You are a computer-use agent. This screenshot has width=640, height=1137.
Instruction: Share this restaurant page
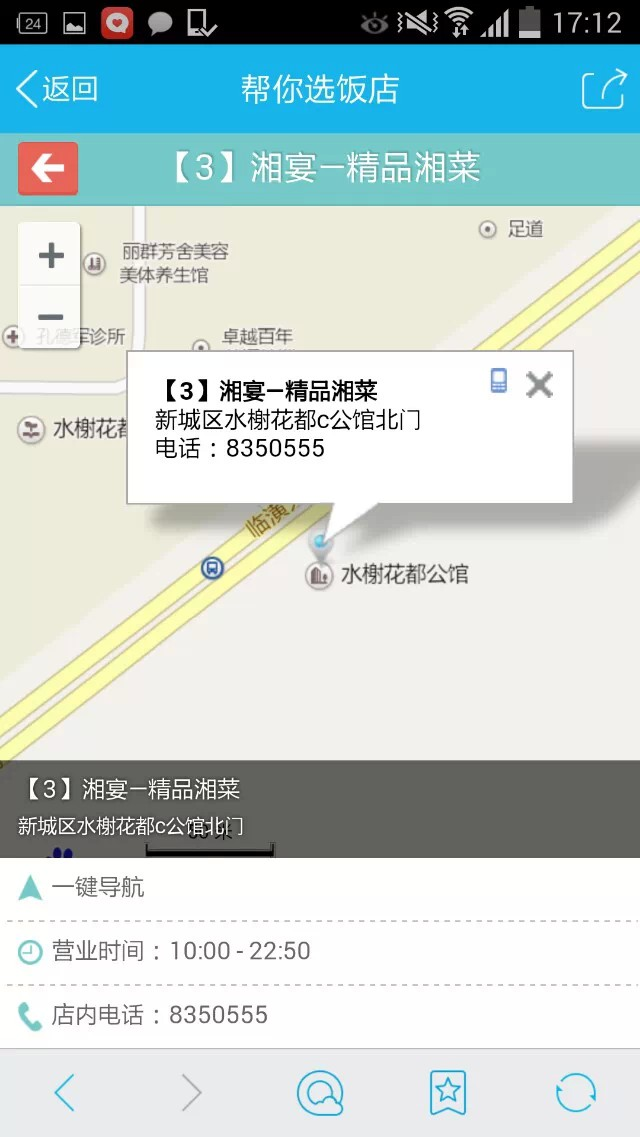603,89
